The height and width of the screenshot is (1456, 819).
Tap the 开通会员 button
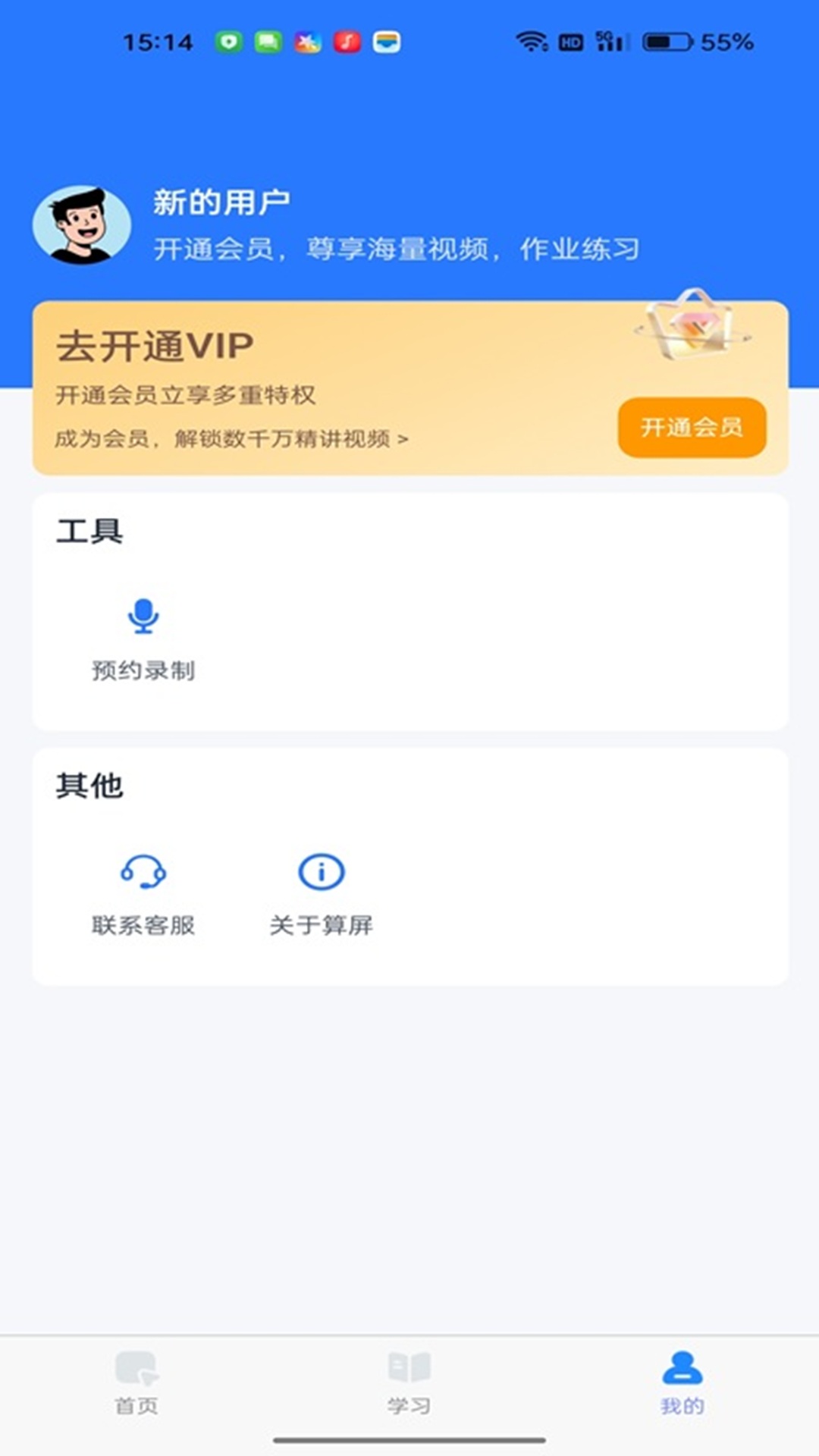(692, 427)
